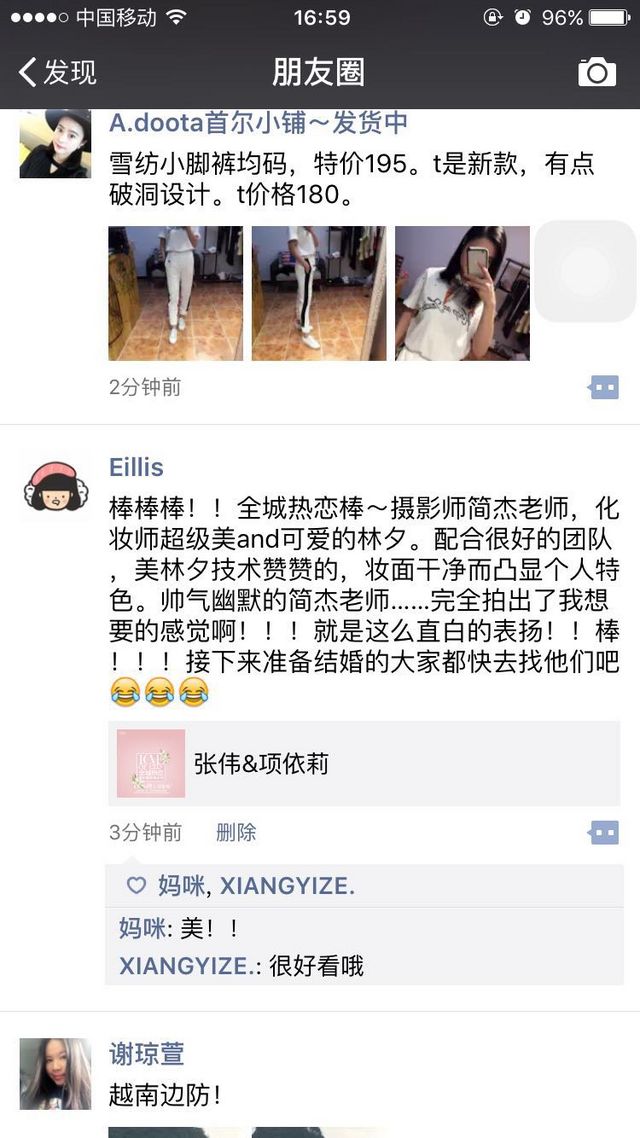Screen dimensions: 640x1138
Task: Open Eillis profile name
Action: [136, 467]
